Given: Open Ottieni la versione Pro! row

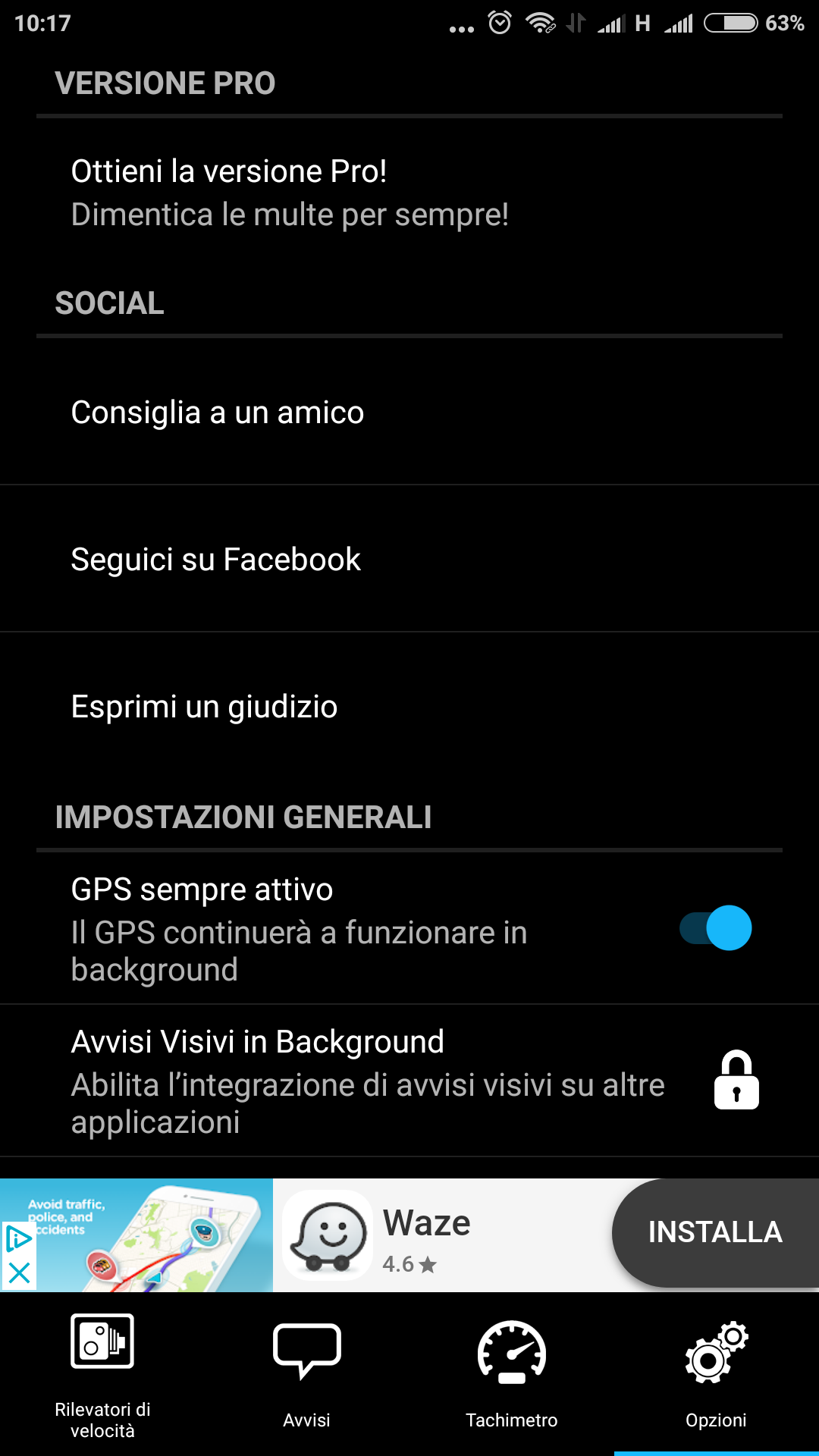Looking at the screenshot, I should coord(409,193).
